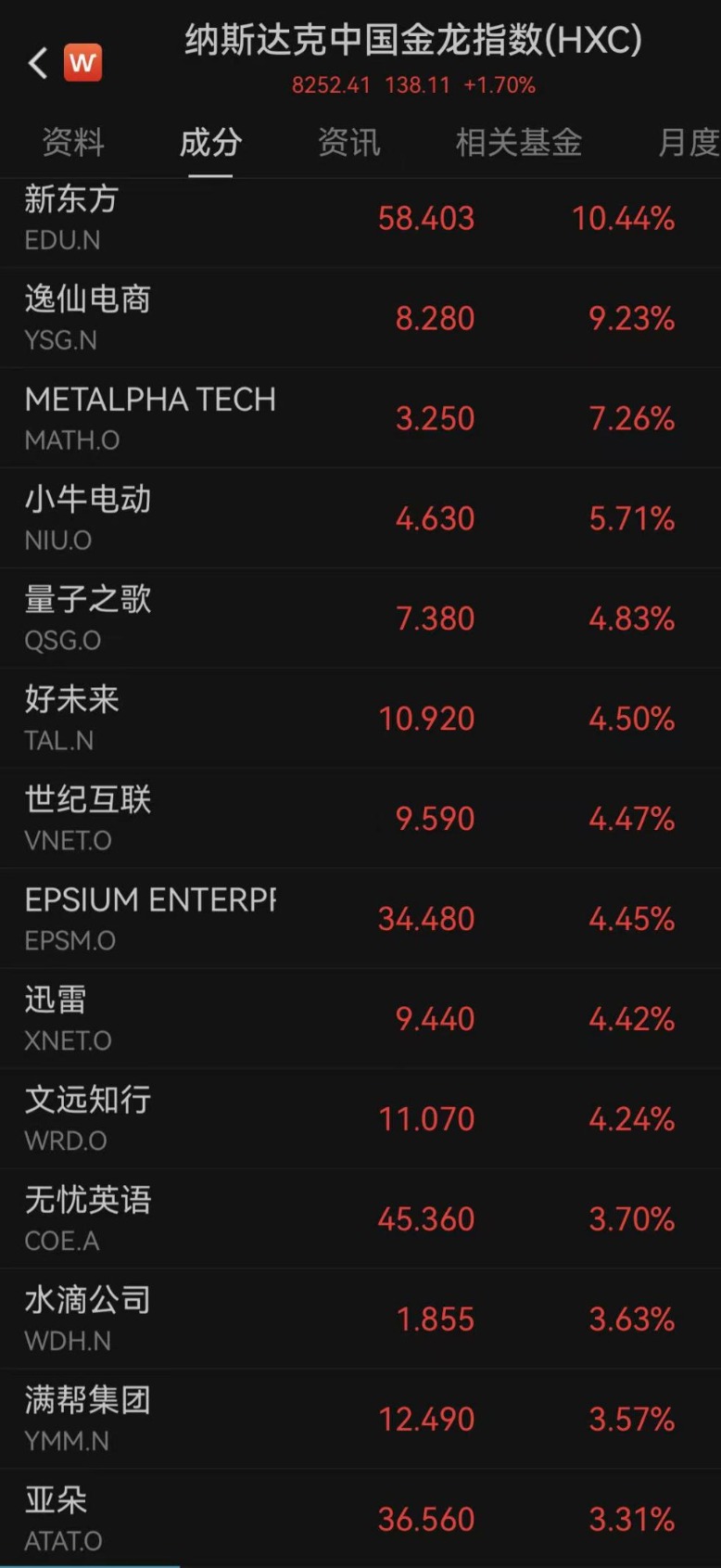View 文远知行 WRD.O quote
The image size is (721, 1568).
point(360,1119)
